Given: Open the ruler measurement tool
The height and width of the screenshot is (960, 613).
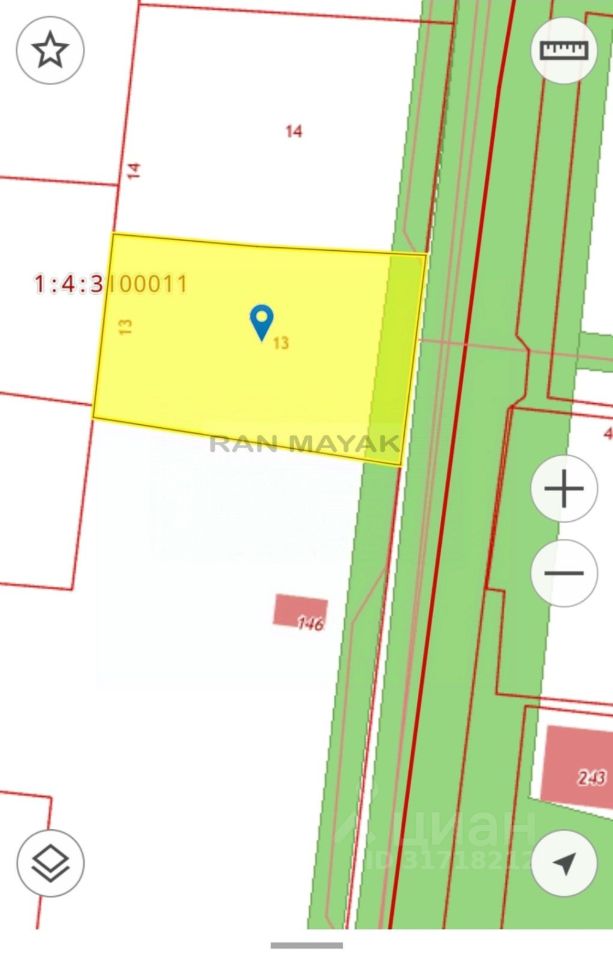Looking at the screenshot, I should tap(564, 50).
